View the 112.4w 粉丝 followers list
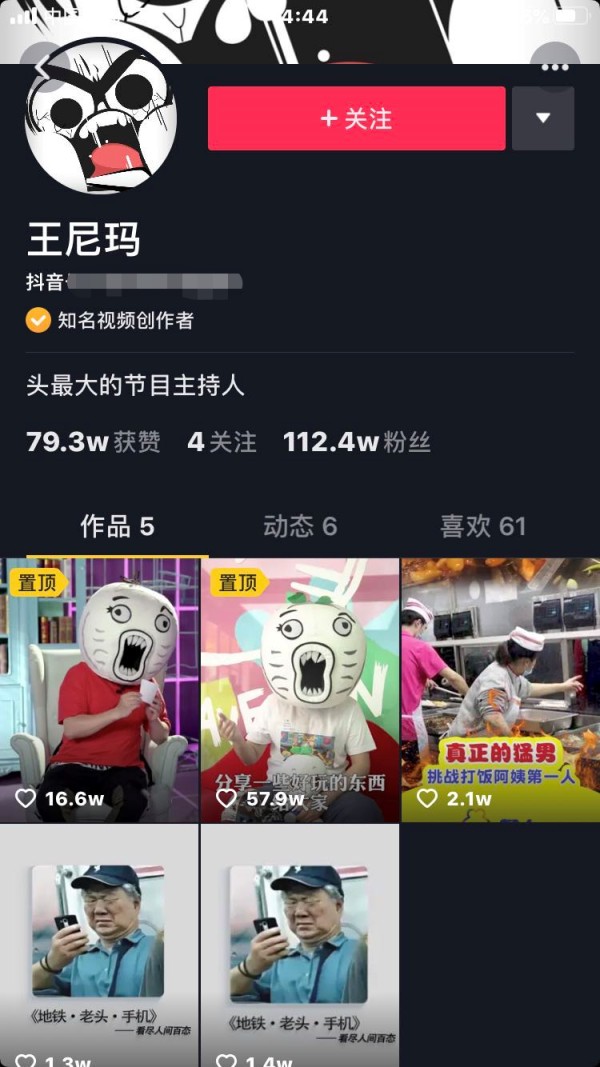Viewport: 600px width, 1067px height. pyautogui.click(x=357, y=442)
